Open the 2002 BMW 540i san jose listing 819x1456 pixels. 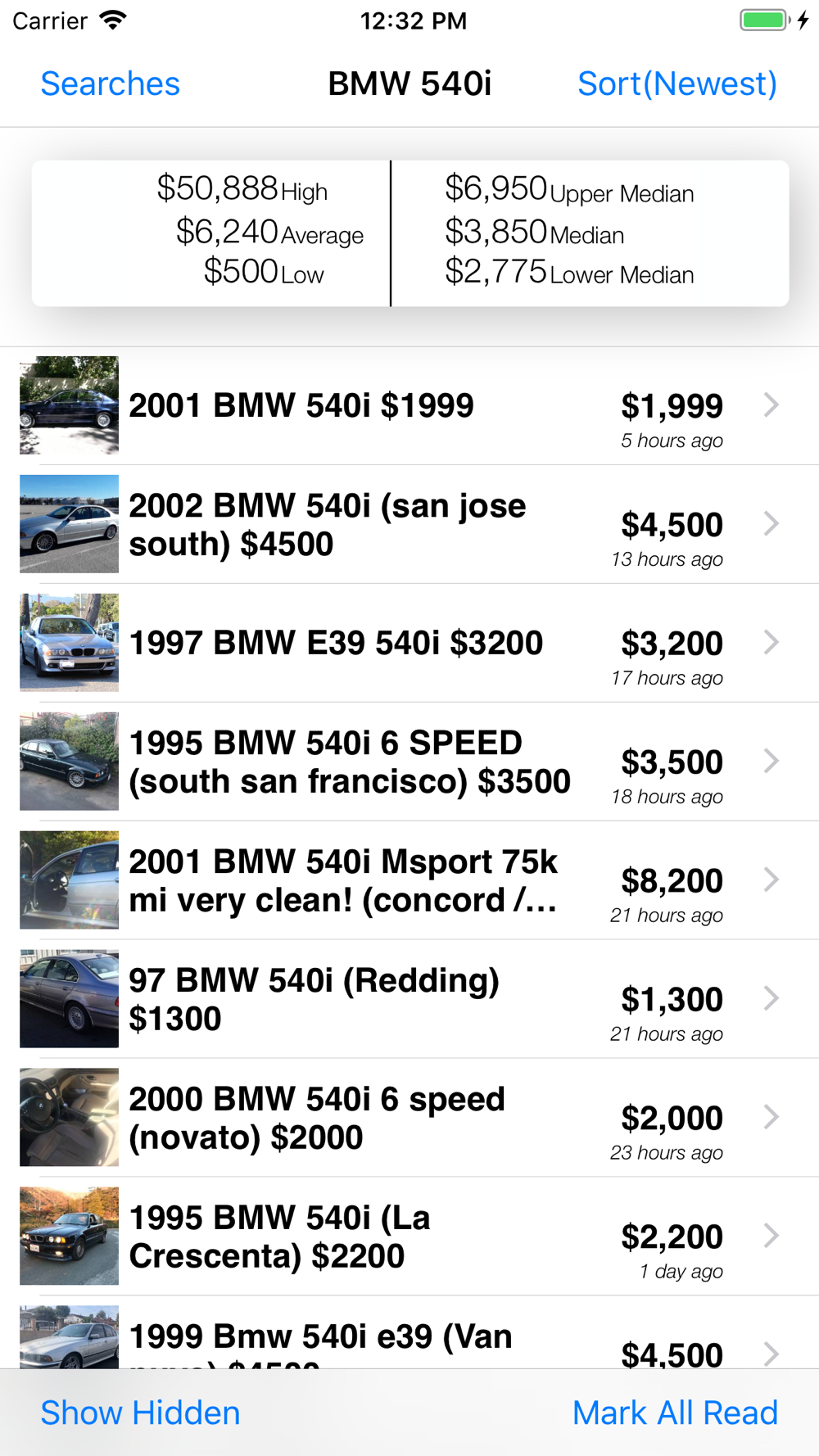(409, 525)
